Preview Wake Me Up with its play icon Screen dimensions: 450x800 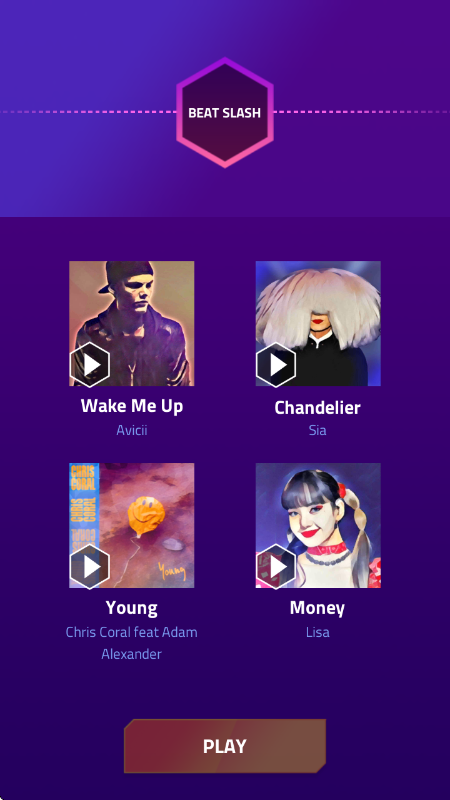tap(90, 365)
